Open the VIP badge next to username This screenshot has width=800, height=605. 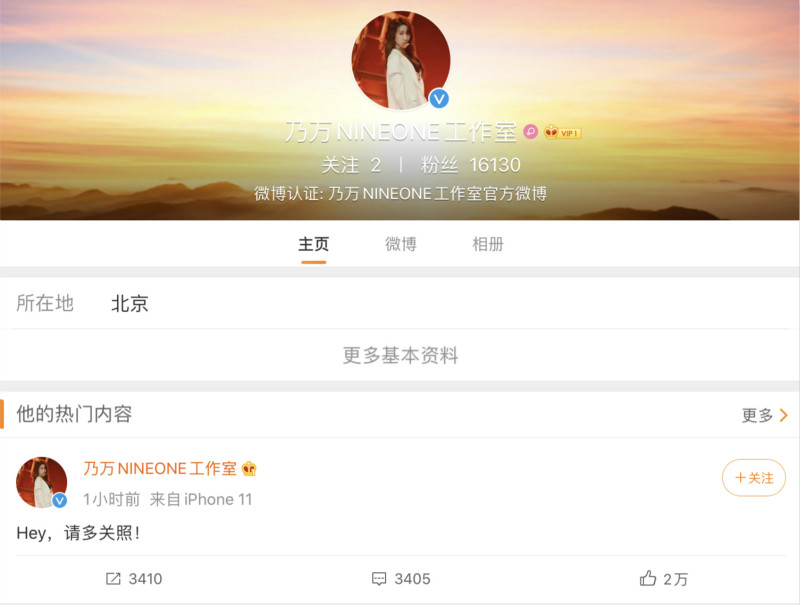coord(568,133)
